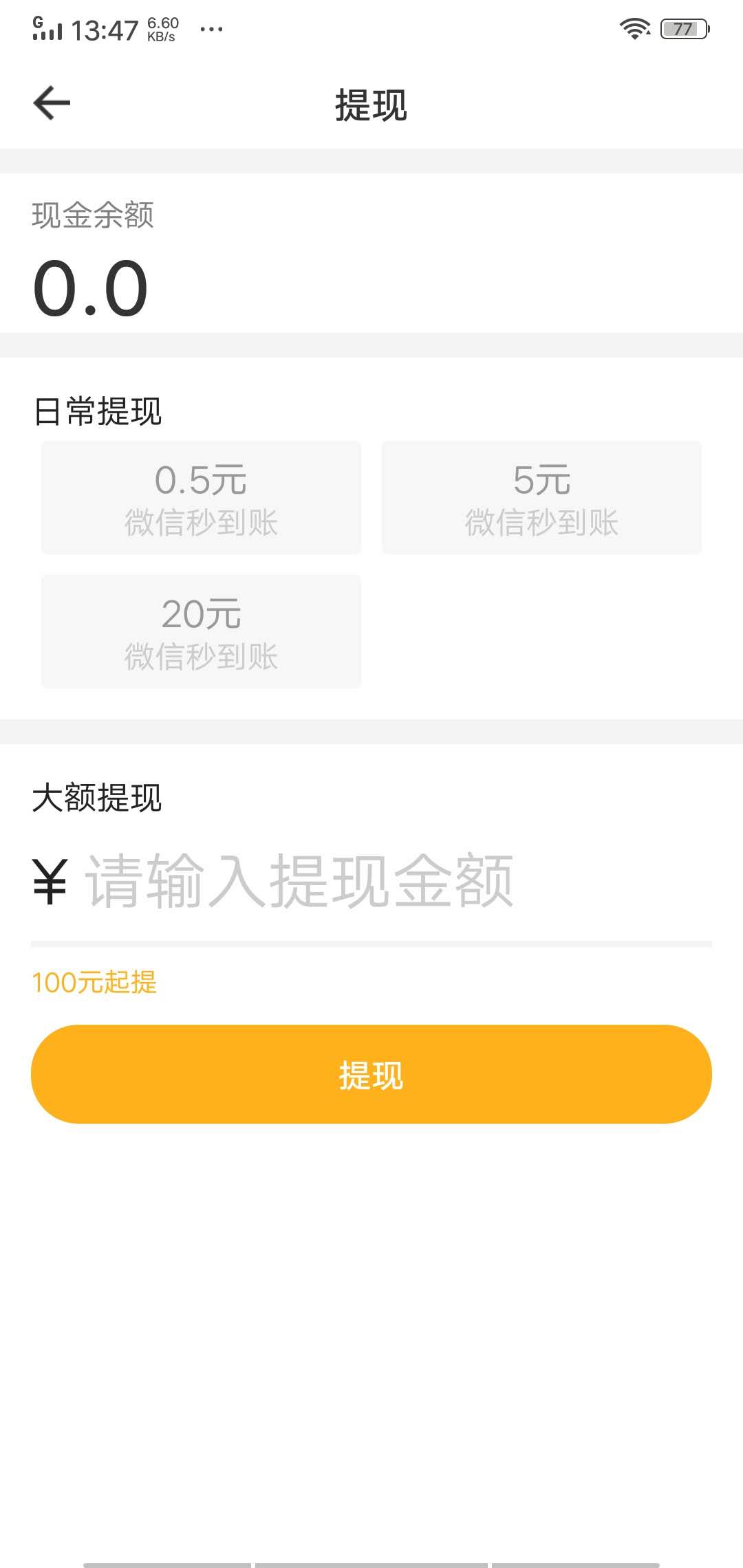This screenshot has width=743, height=1568.
Task: Open the status bar more options dots
Action: pyautogui.click(x=211, y=29)
